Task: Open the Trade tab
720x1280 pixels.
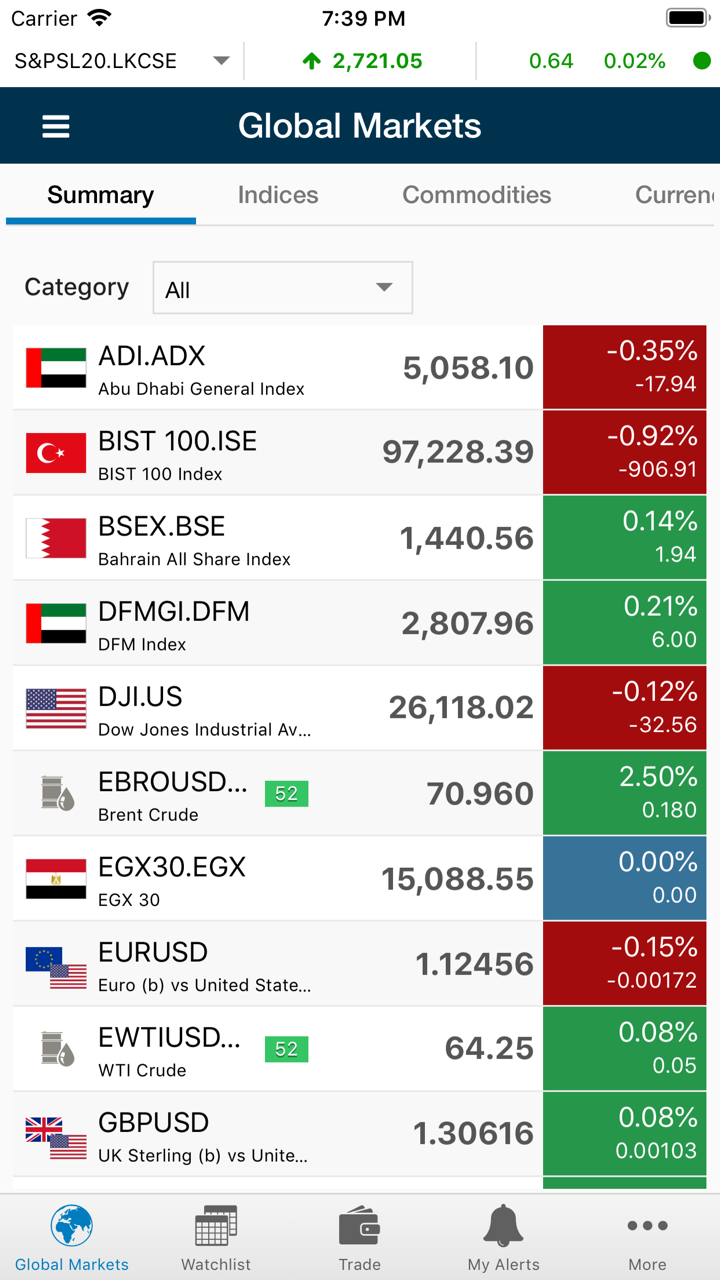Action: click(x=360, y=1238)
